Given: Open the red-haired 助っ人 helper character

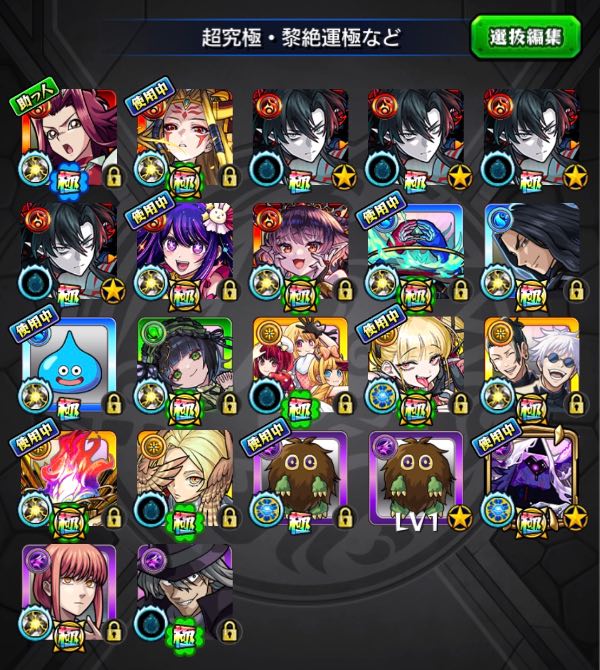Looking at the screenshot, I should (68, 137).
